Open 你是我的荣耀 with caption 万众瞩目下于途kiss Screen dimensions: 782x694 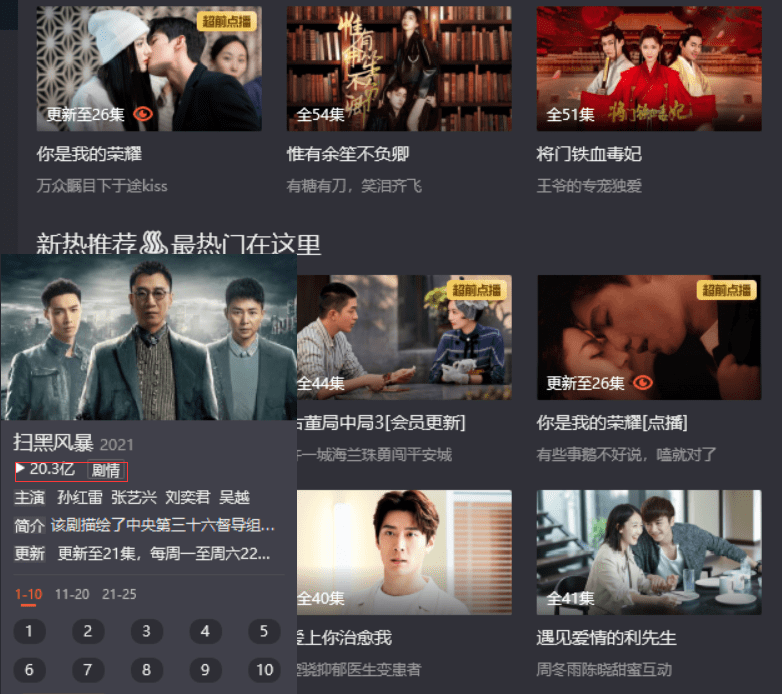click(149, 68)
